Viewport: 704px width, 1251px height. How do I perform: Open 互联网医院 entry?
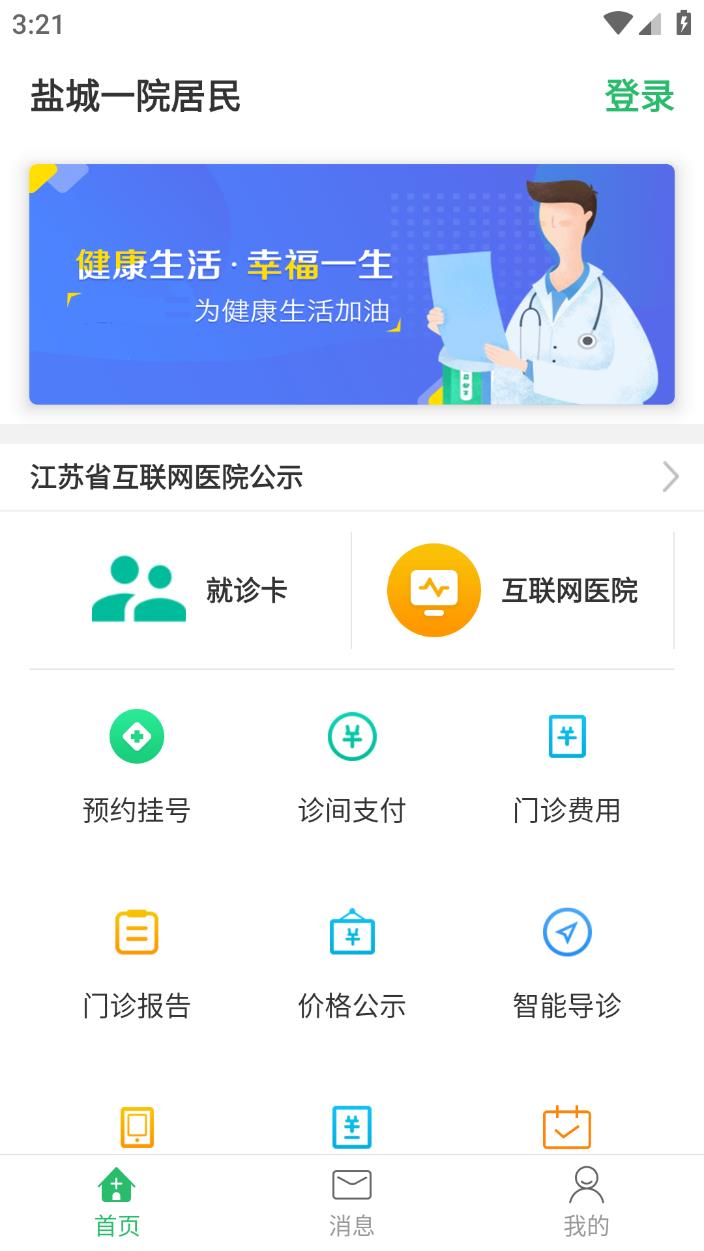(x=512, y=590)
